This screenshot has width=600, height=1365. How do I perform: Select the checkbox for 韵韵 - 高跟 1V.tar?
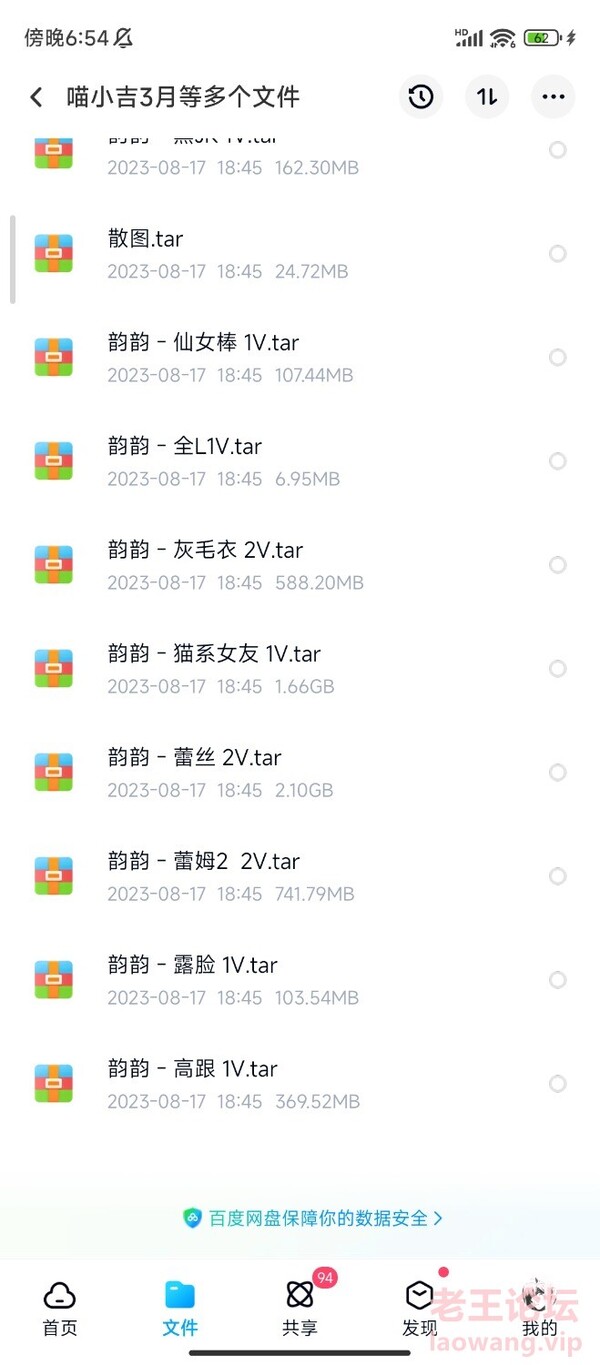(558, 1084)
